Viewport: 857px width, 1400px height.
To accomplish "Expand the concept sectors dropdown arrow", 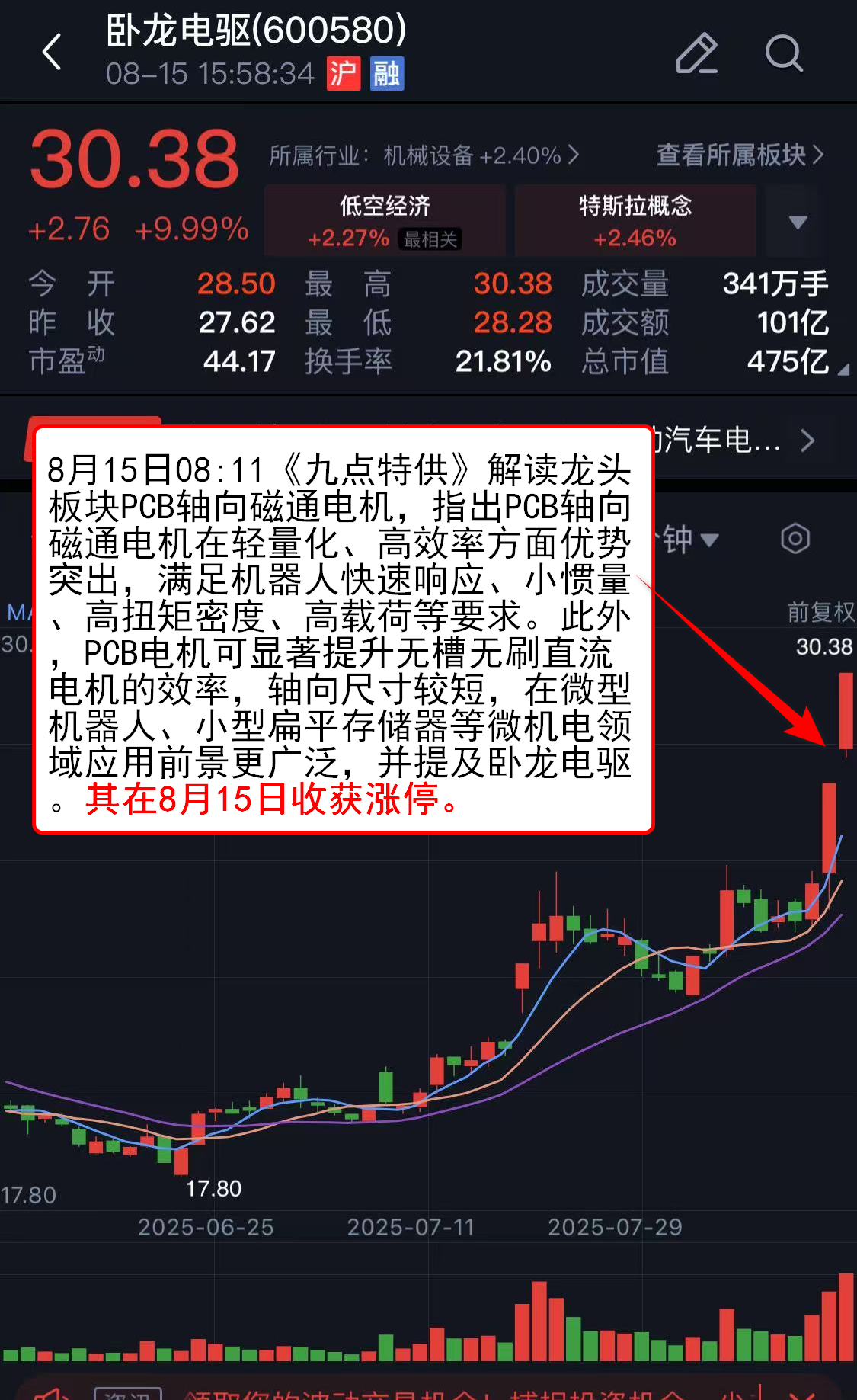I will point(798,222).
